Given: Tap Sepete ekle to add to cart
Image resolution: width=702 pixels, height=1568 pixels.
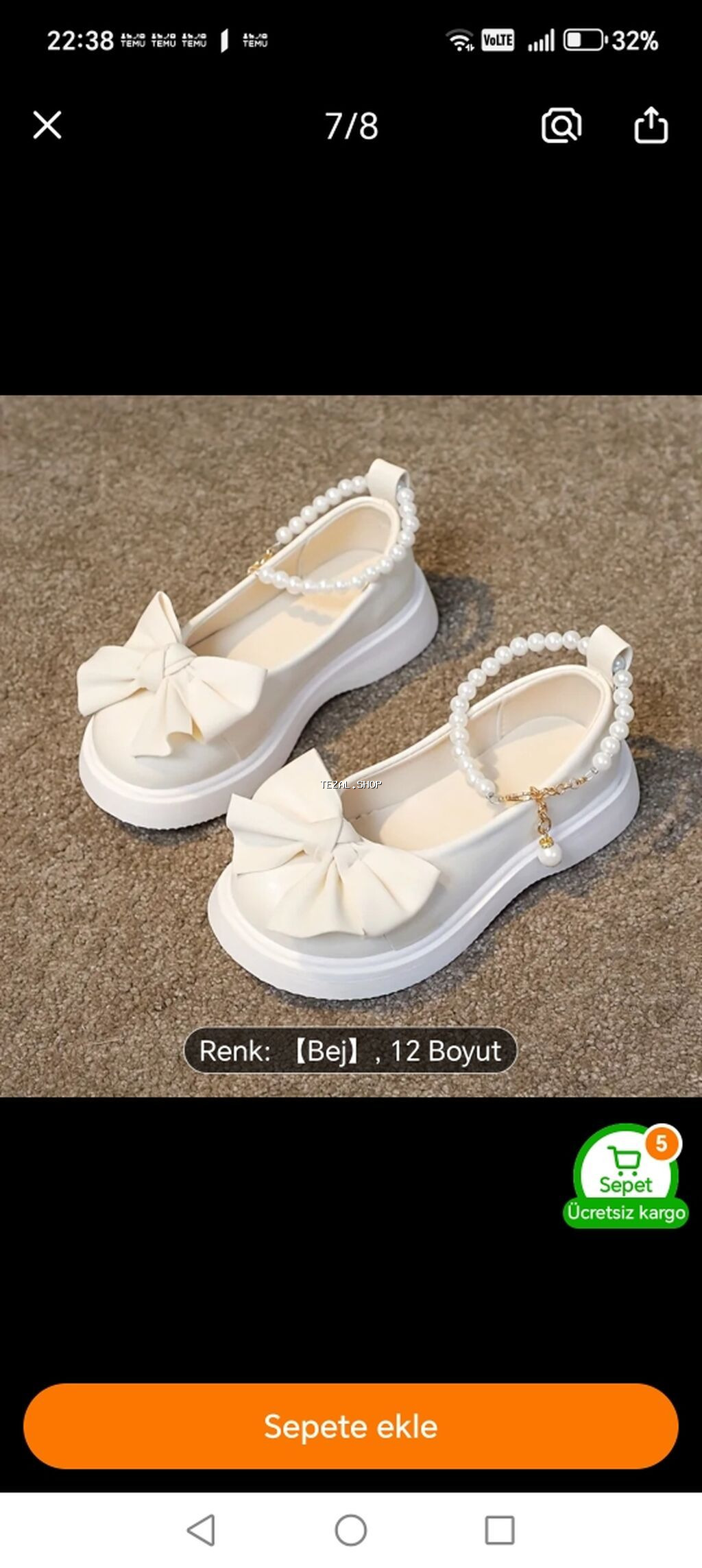Looking at the screenshot, I should click(351, 1427).
